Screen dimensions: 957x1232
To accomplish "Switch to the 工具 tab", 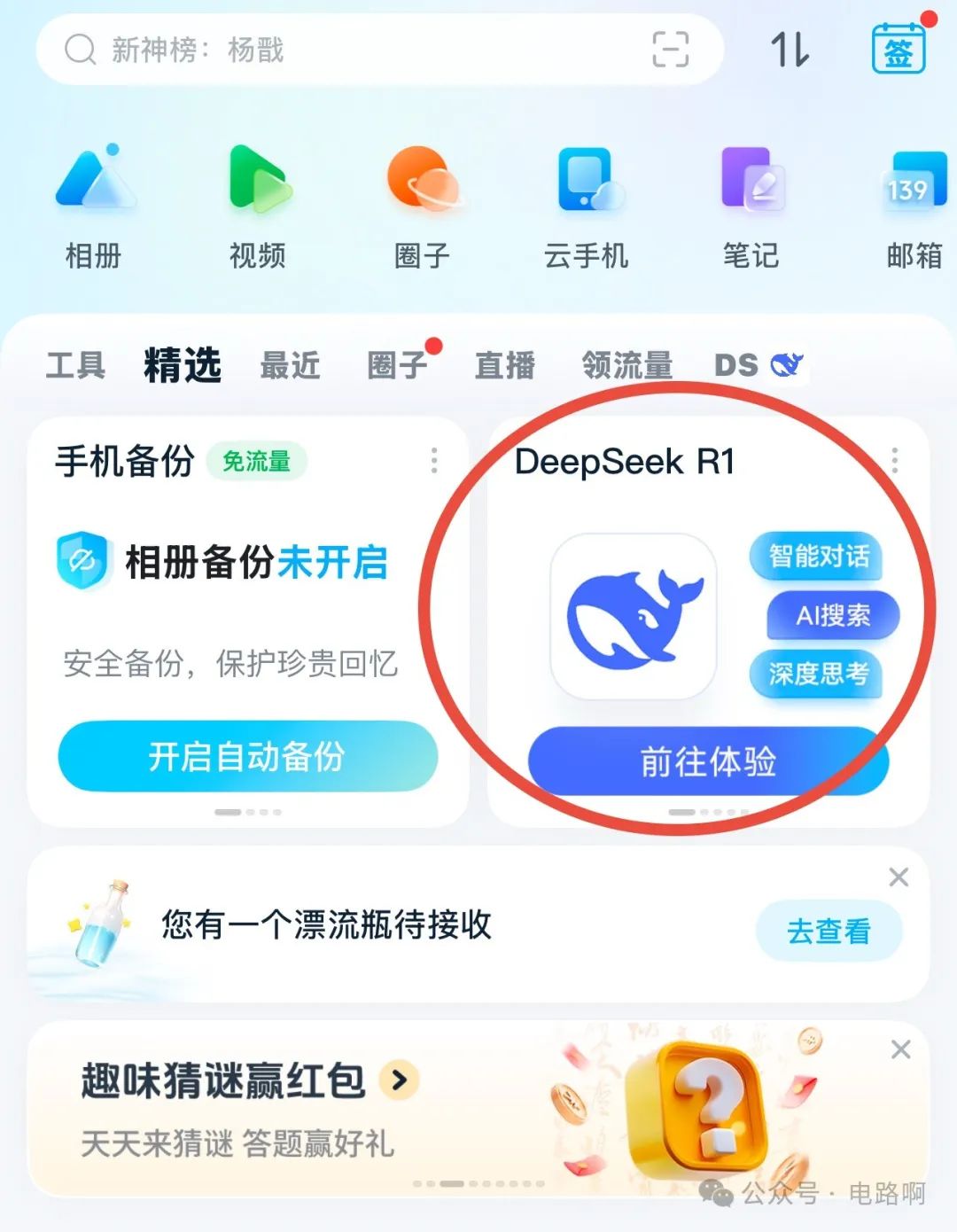I will click(x=76, y=365).
